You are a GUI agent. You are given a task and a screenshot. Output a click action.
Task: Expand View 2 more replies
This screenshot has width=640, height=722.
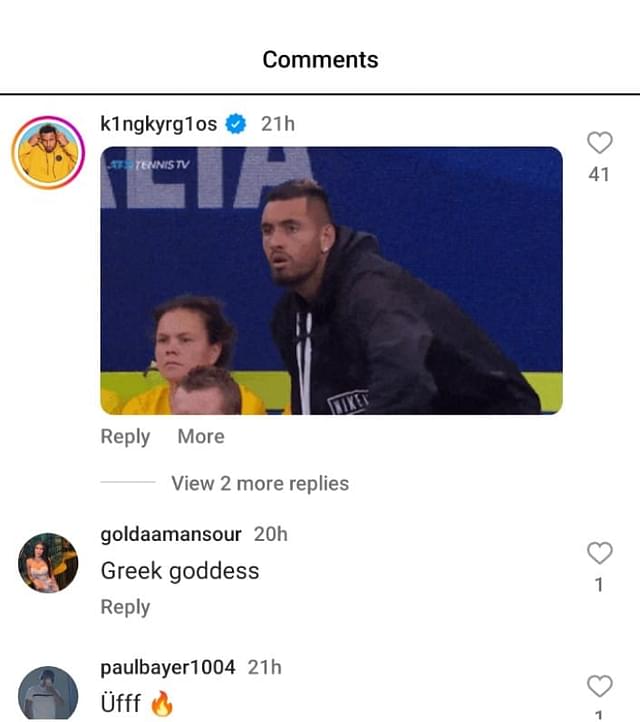(260, 483)
